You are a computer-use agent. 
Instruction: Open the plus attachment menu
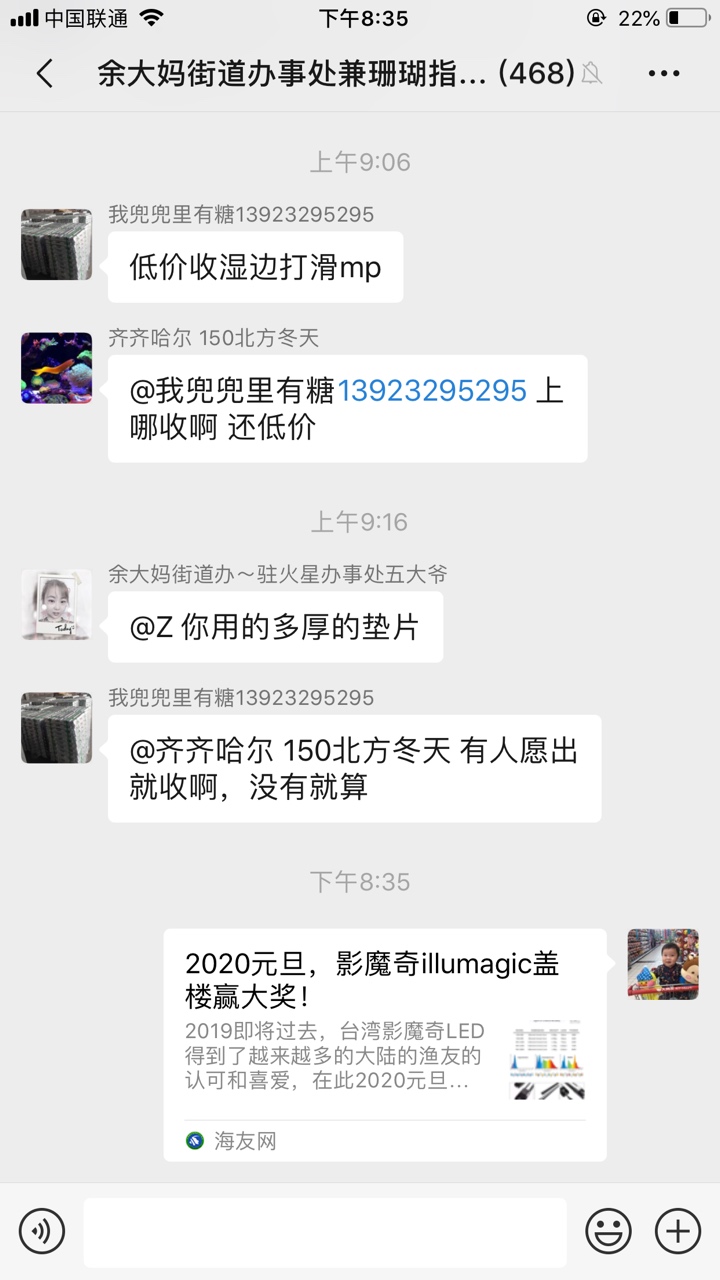678,1230
